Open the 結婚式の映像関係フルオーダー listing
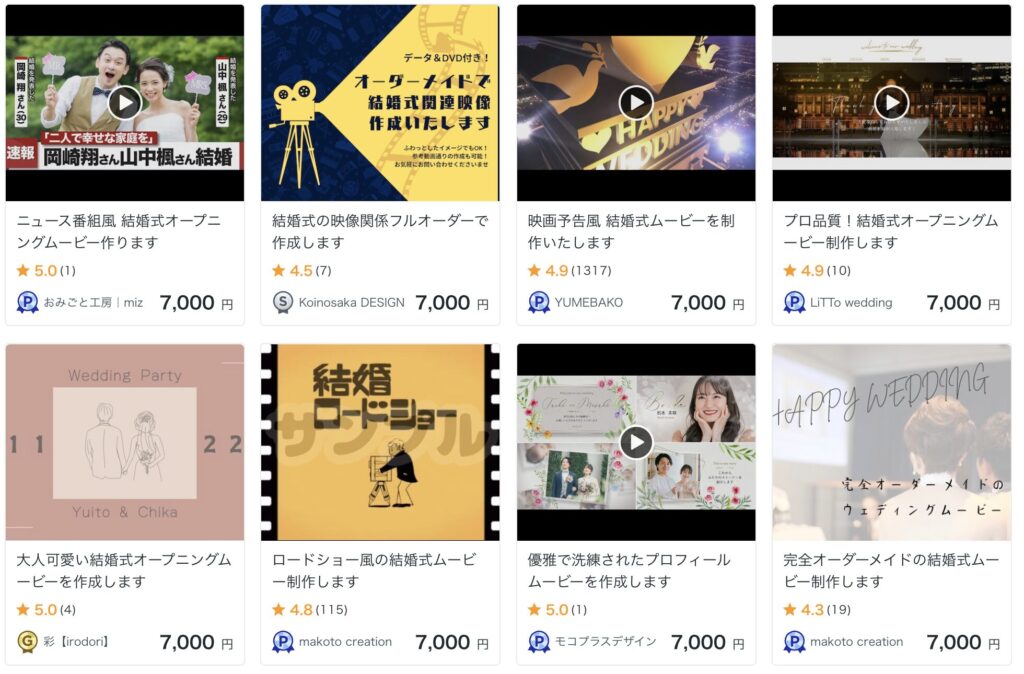Screen dimensions: 1024x674 click(380, 231)
